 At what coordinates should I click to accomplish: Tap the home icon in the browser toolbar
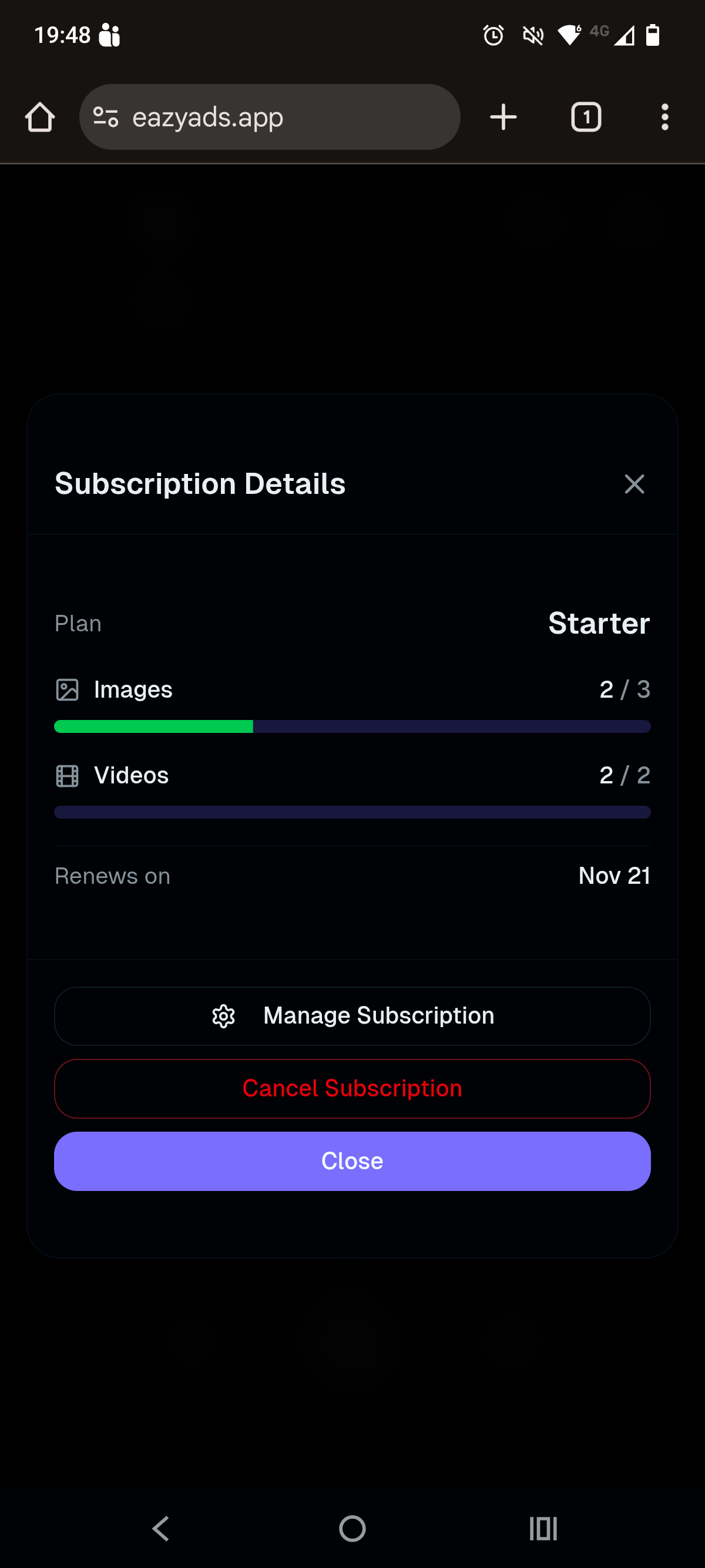coord(39,117)
